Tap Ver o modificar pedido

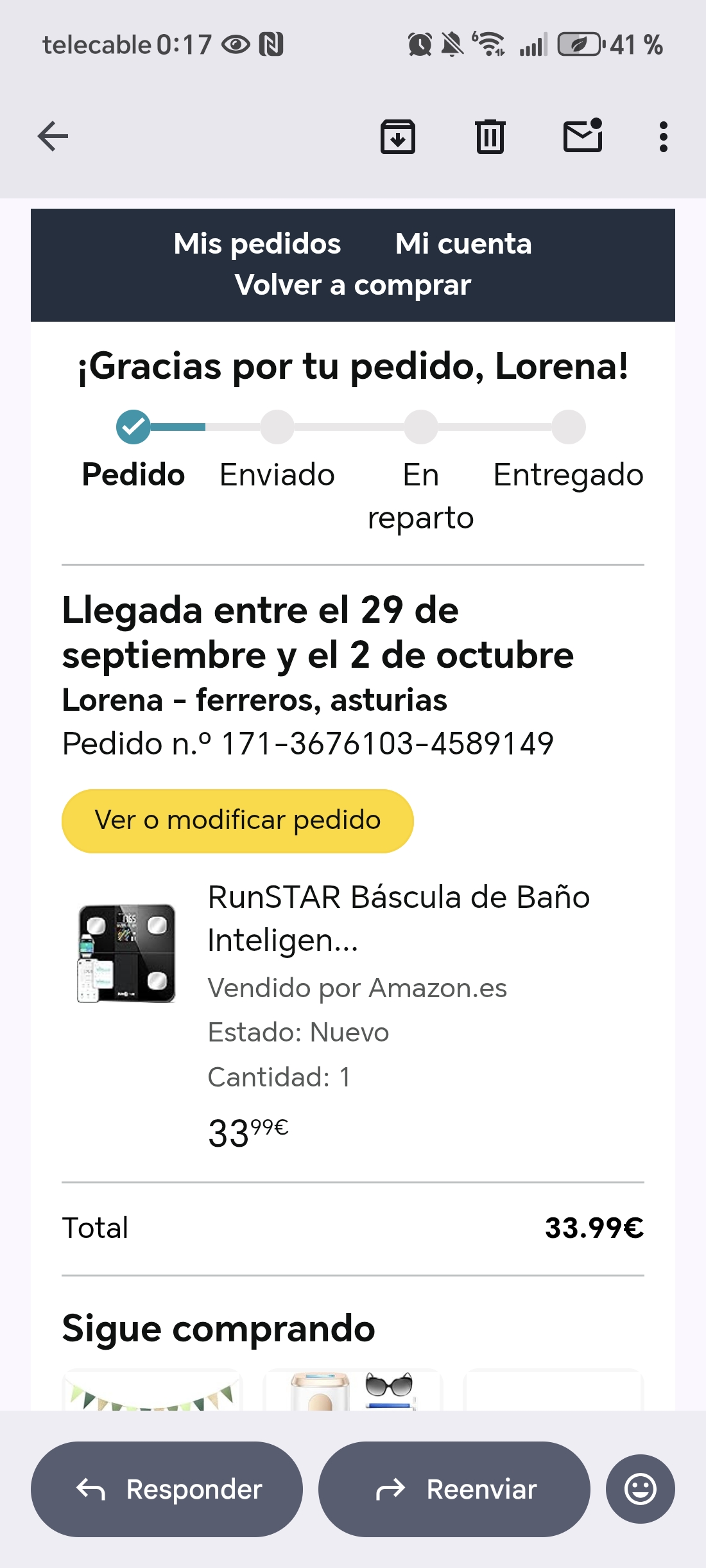(237, 821)
